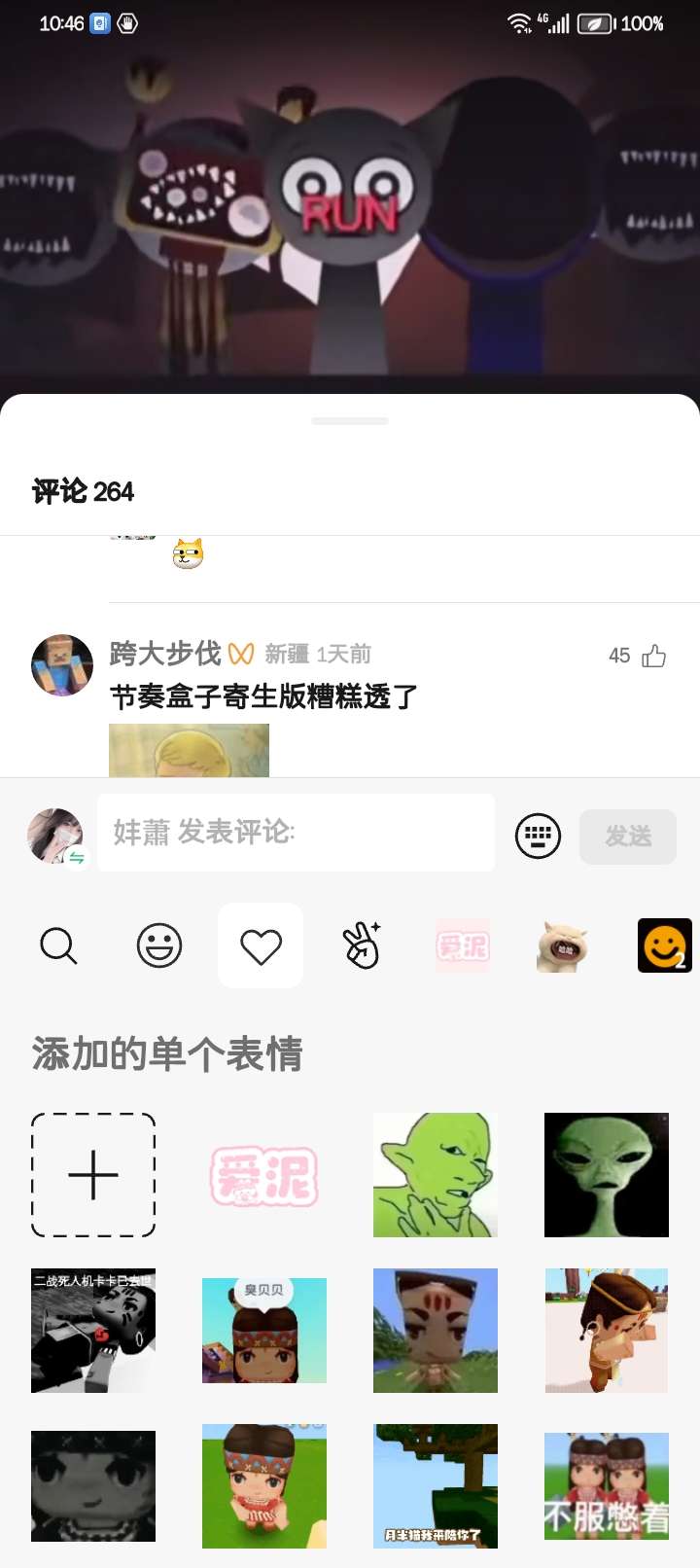The width and height of the screenshot is (700, 1568).
Task: Focus the 发表评论 comment input field
Action: coord(296,833)
